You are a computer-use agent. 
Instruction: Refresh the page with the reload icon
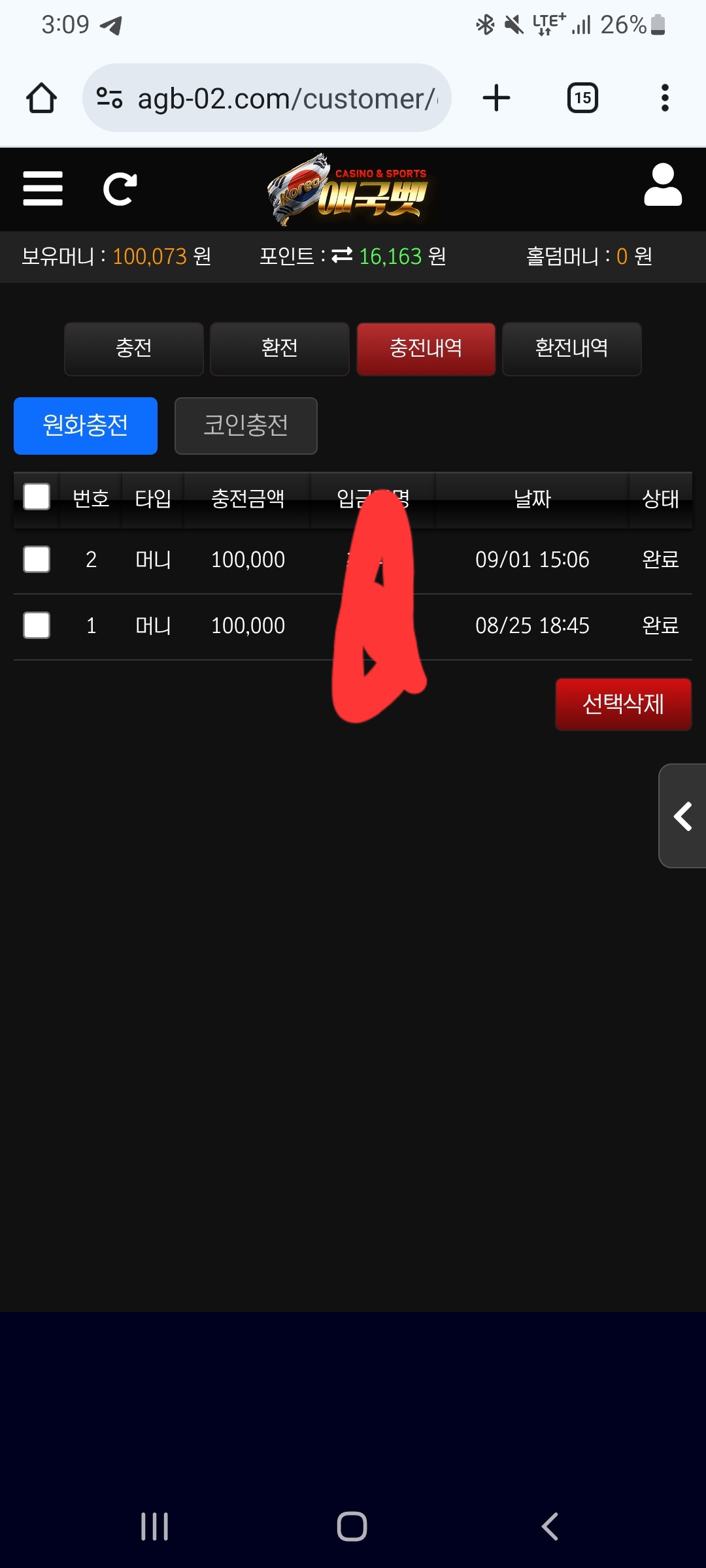120,189
